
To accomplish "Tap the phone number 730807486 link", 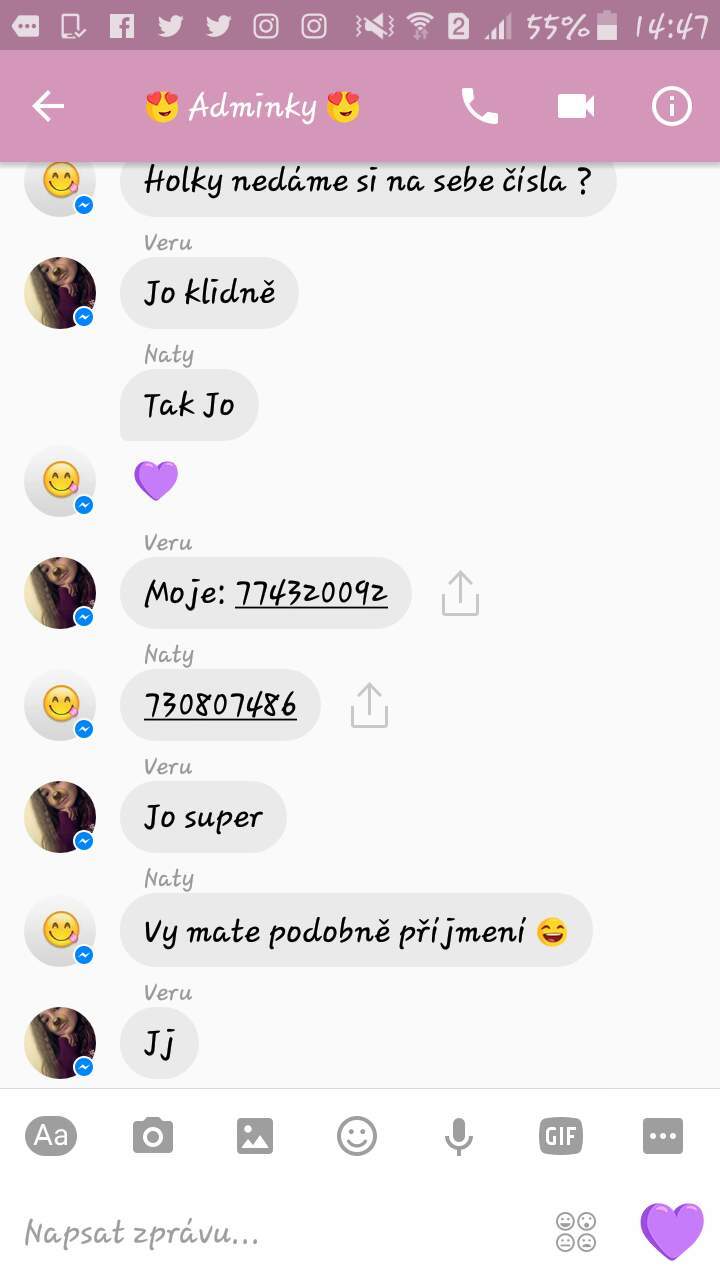I will point(221,706).
